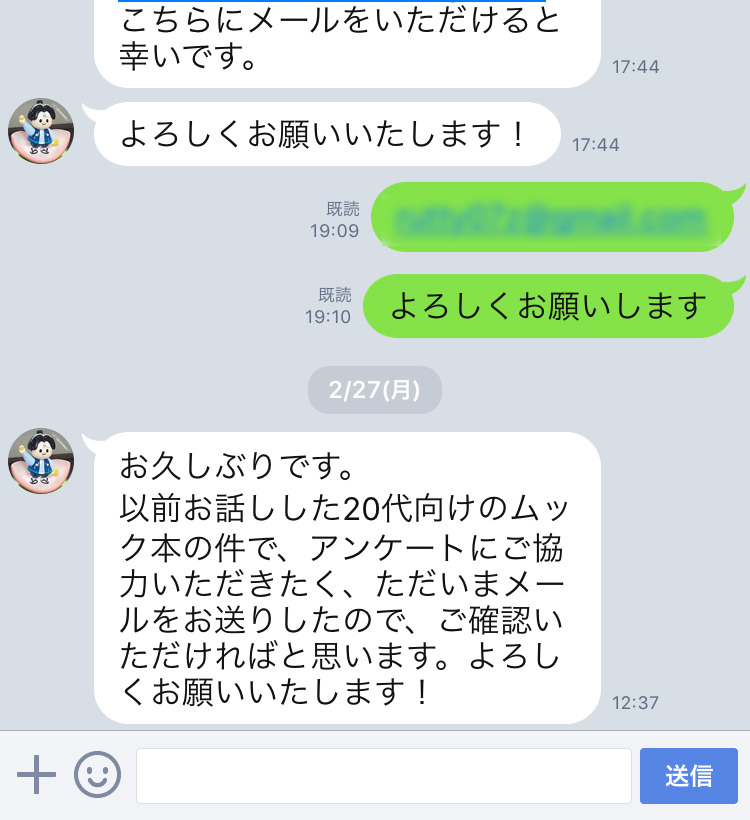This screenshot has width=750, height=820.
Task: Open the plus attachment menu
Action: coord(36,775)
